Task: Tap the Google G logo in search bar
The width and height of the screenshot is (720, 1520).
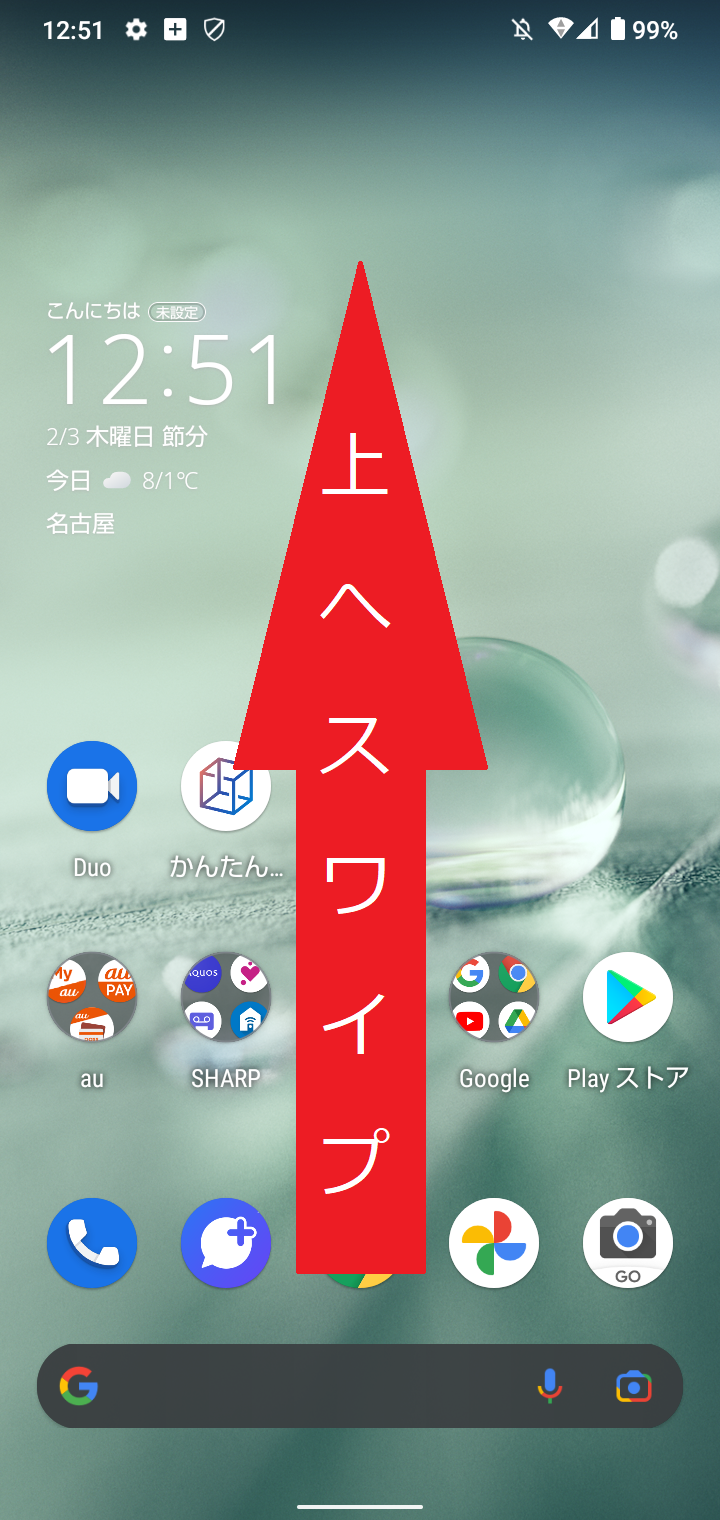Action: (79, 1386)
